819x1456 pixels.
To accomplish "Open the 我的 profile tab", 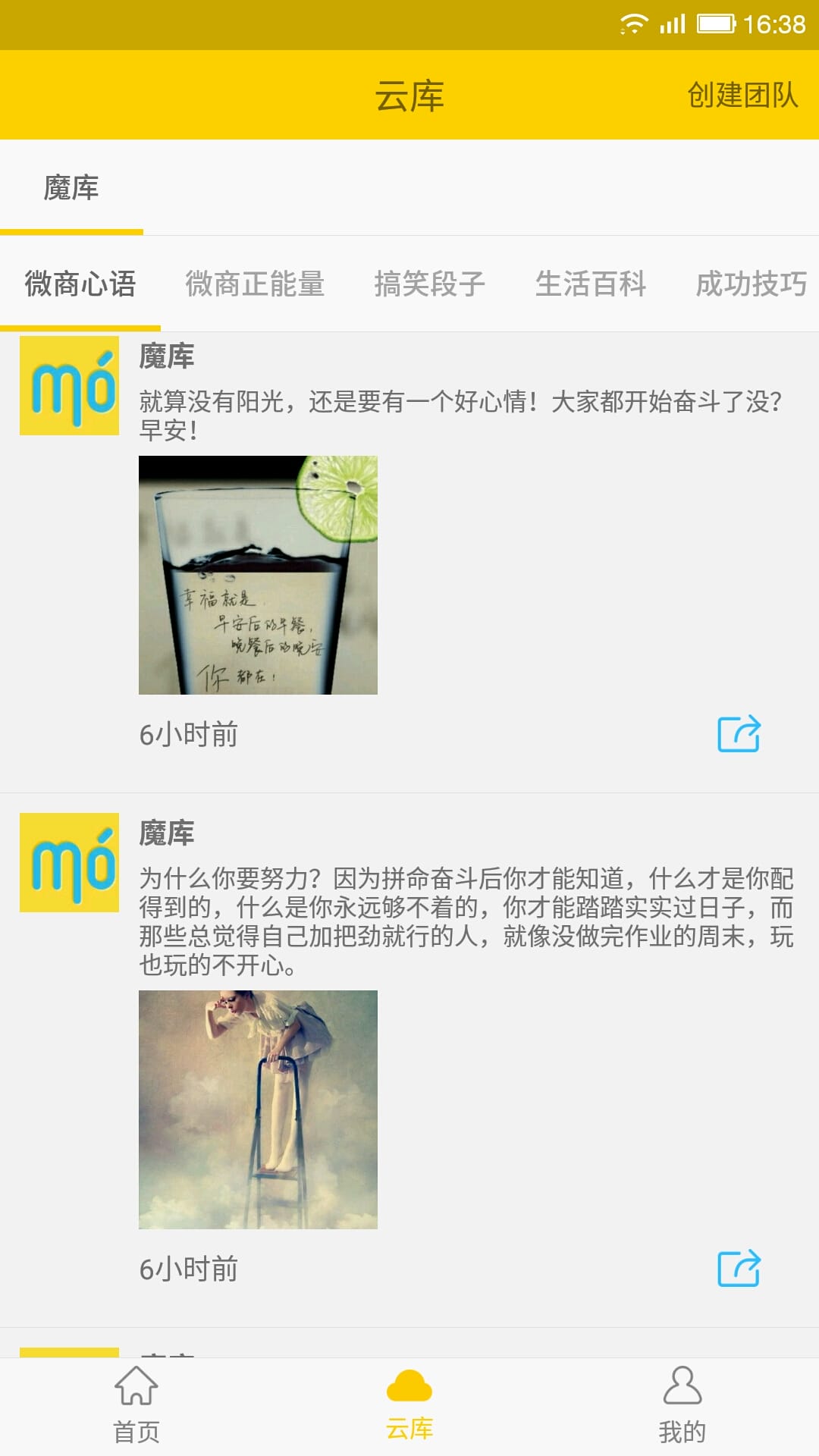I will click(682, 1404).
